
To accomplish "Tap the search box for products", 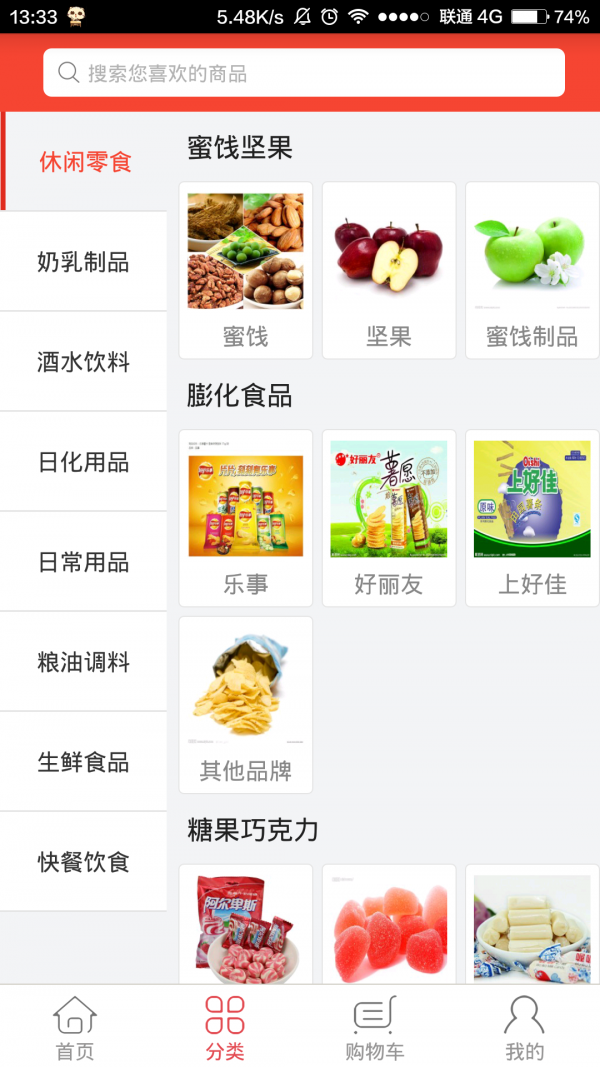I will point(303,73).
